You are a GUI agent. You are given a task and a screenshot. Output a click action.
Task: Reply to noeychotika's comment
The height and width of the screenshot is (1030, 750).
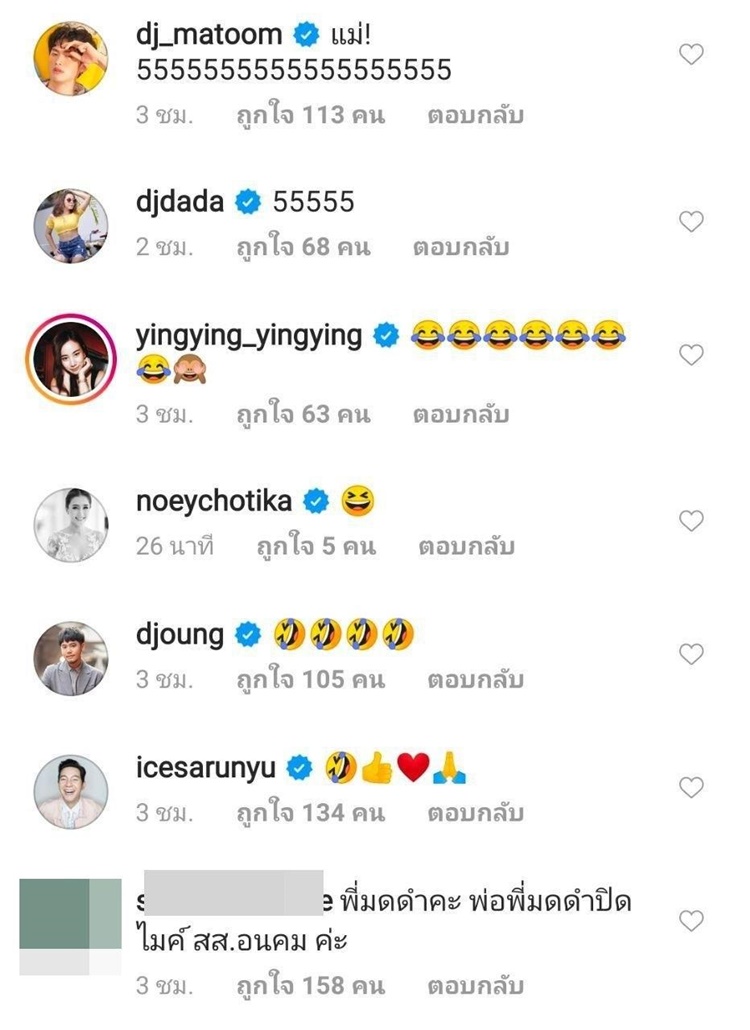[466, 547]
